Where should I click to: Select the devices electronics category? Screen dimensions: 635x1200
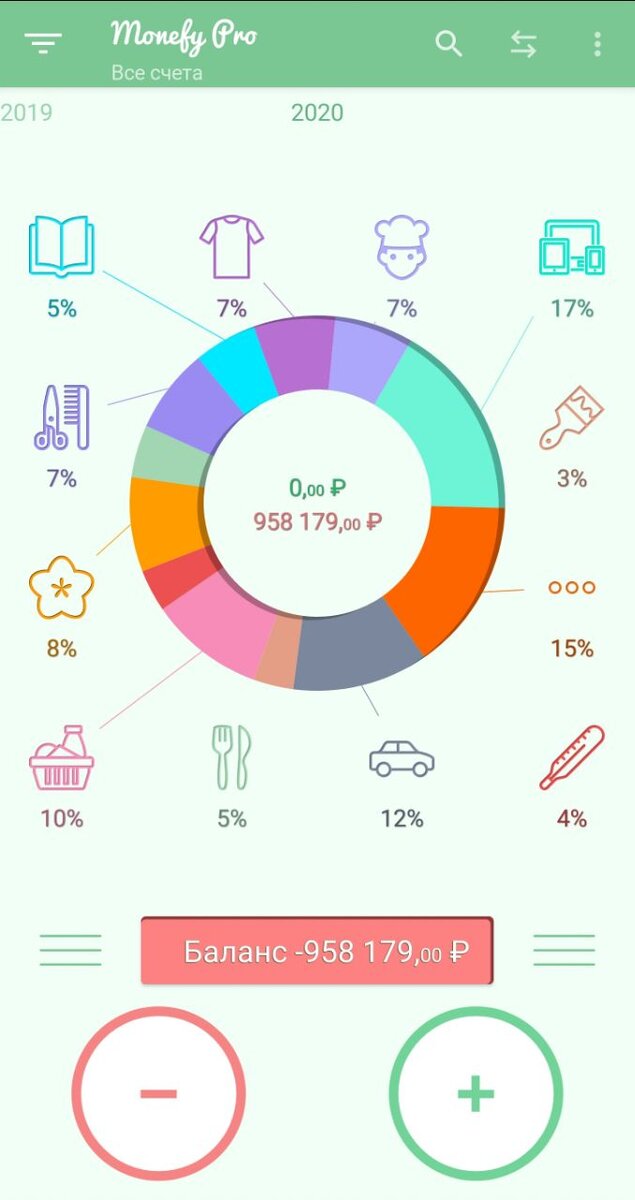tap(571, 246)
